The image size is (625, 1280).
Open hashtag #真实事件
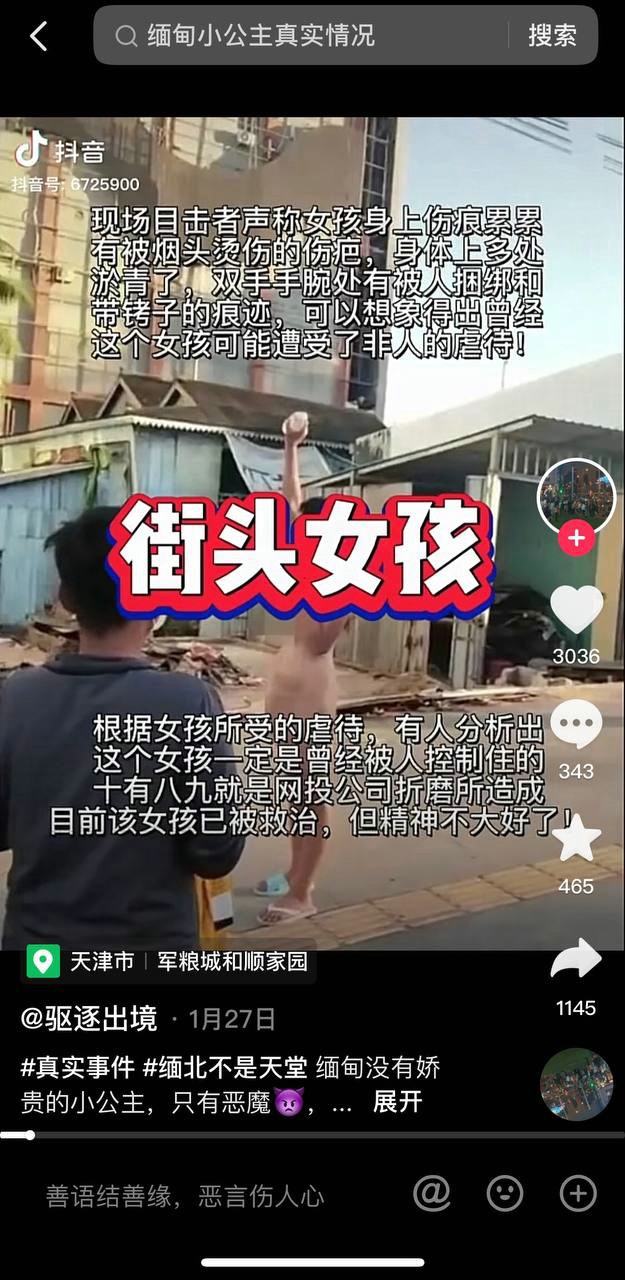click(78, 1067)
